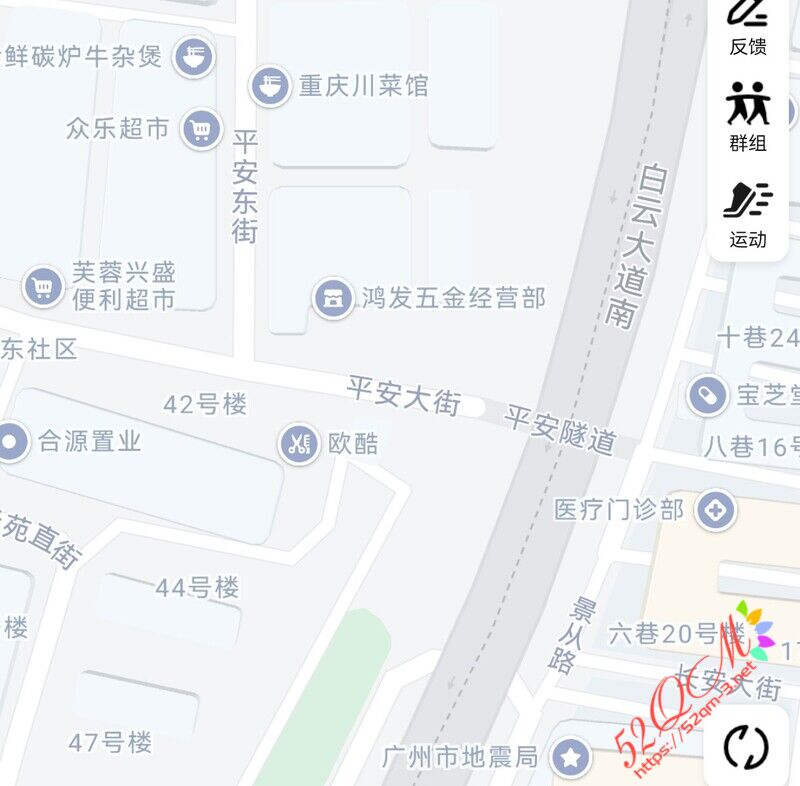This screenshot has height=786, width=800.
Task: Select the 芙蓉兴盛便利超市 marker
Action: [42, 287]
